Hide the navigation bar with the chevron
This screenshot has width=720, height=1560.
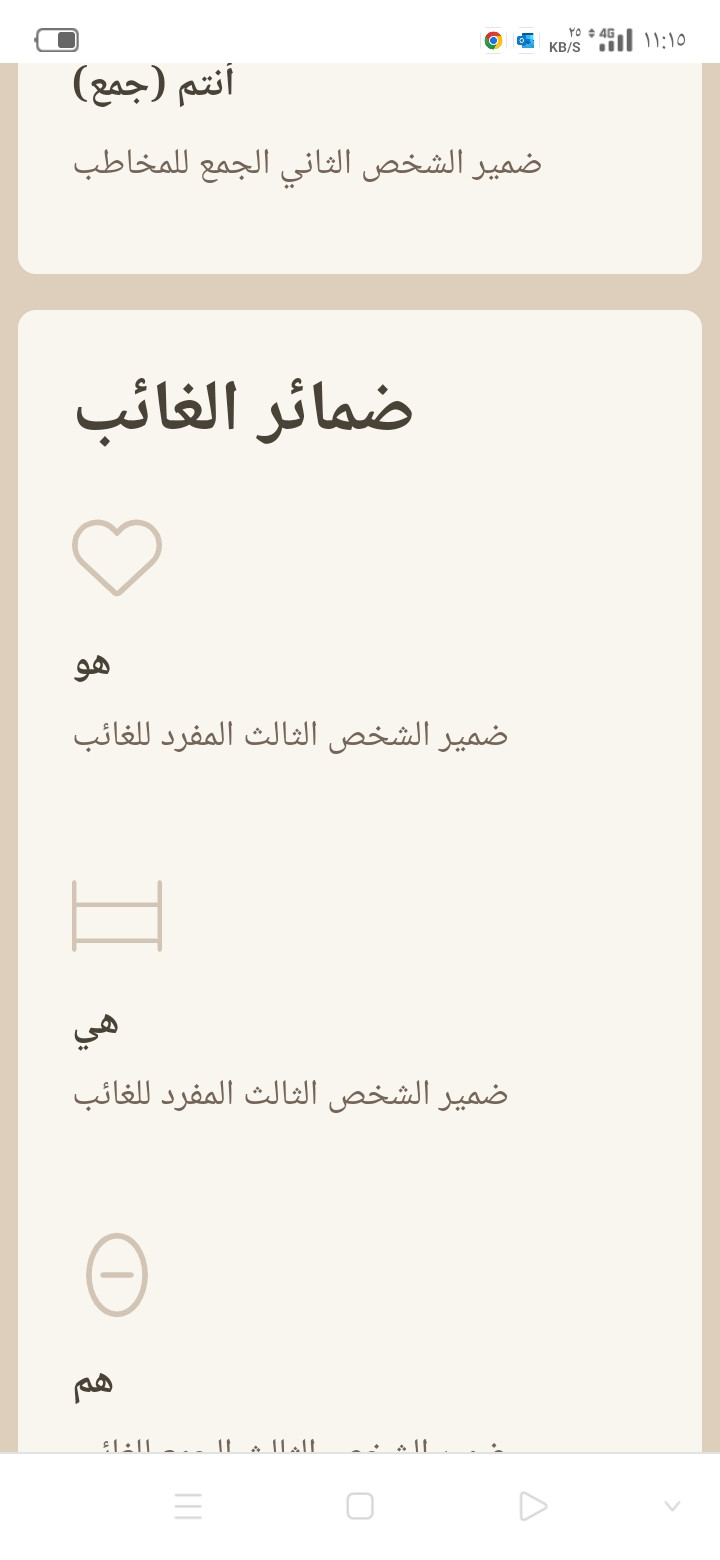(x=672, y=1506)
